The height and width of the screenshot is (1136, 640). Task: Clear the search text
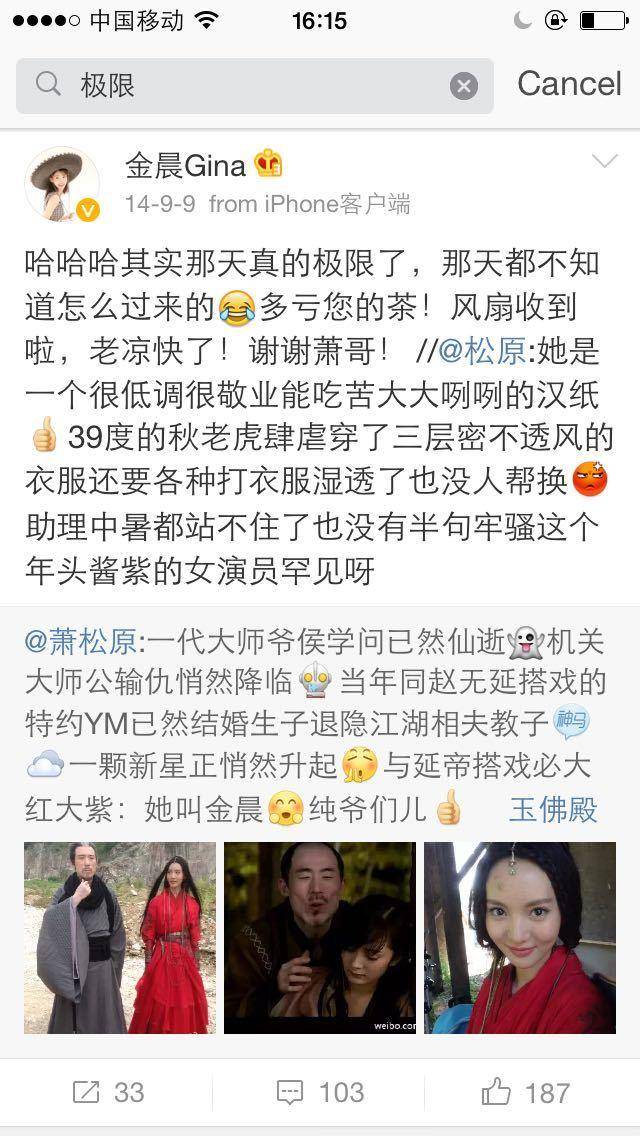tap(464, 87)
